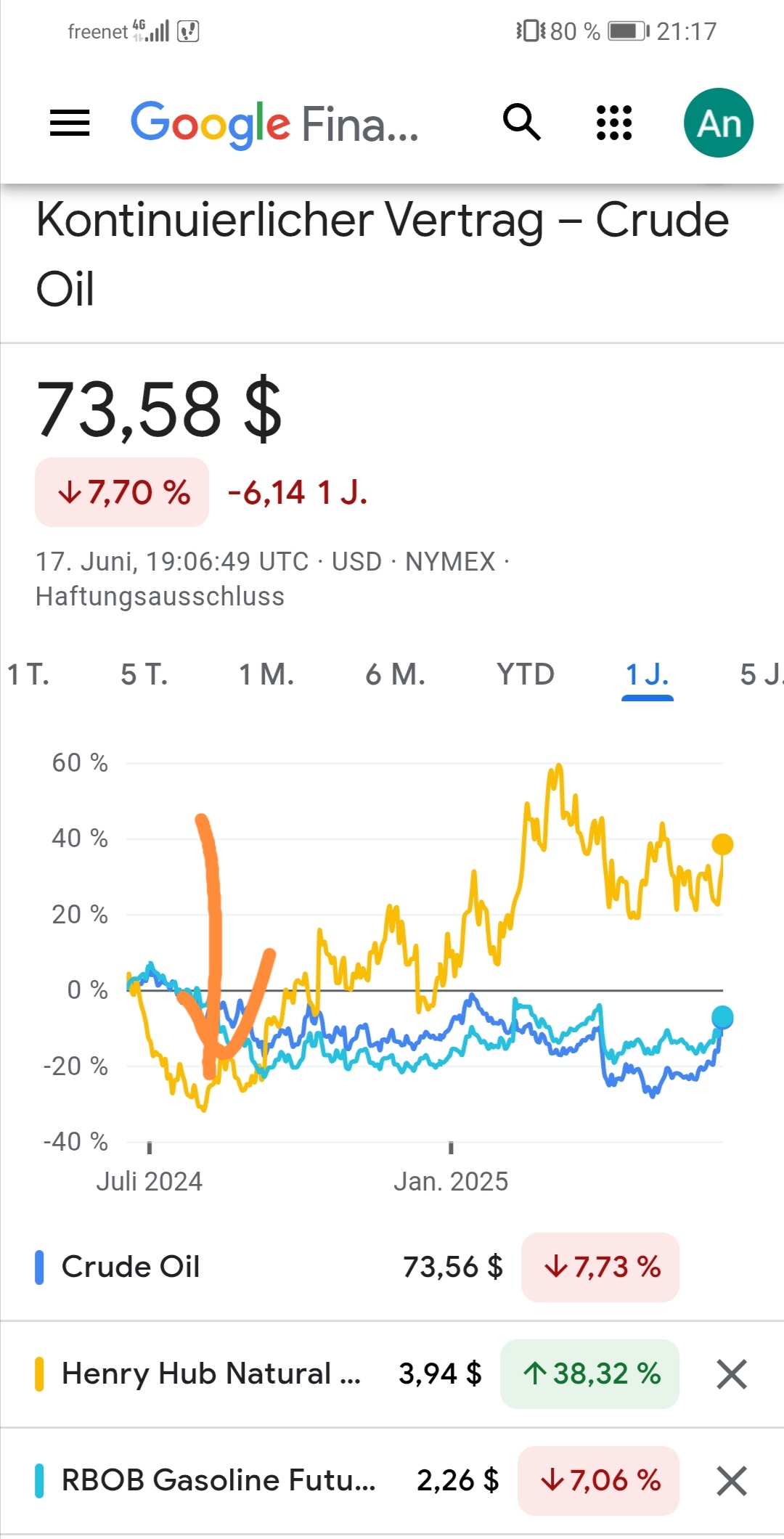The height and width of the screenshot is (1539, 784).
Task: Click the Crude Oil legend color marker
Action: point(40,1266)
